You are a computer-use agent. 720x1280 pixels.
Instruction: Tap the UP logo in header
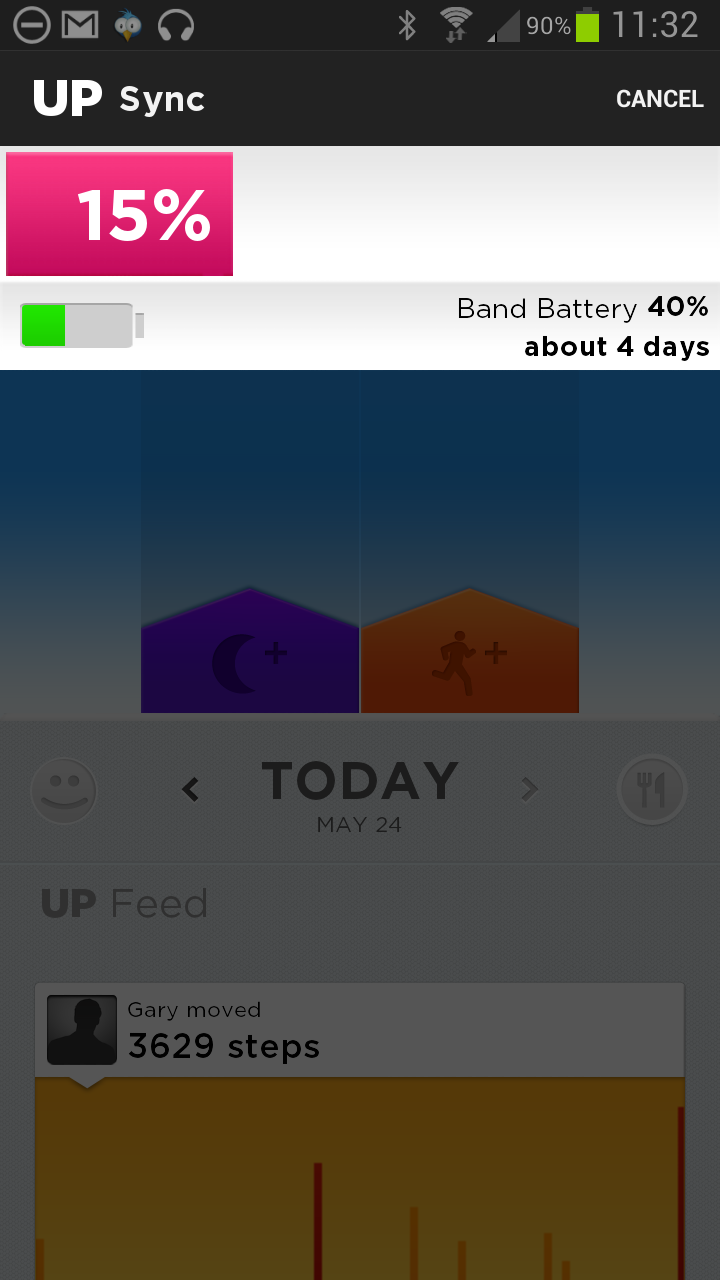coord(67,99)
